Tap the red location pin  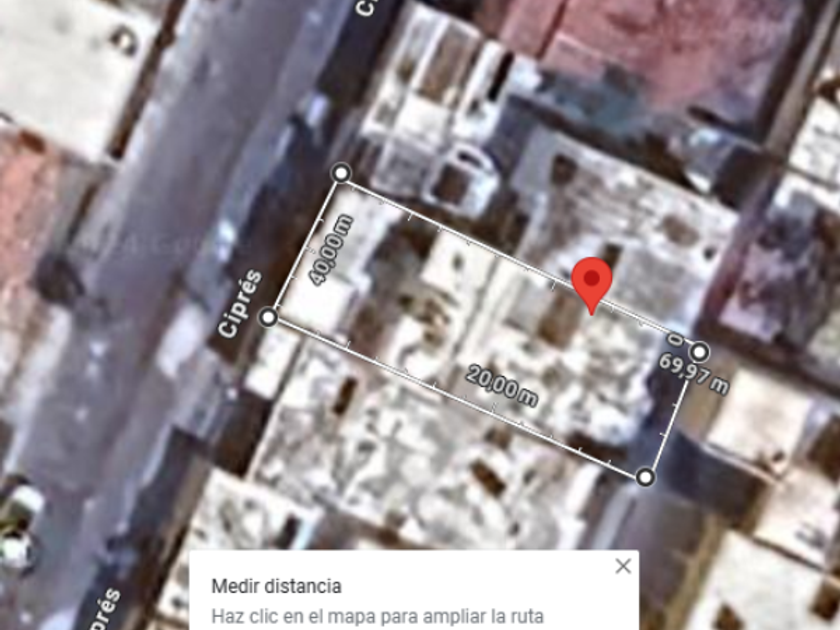click(593, 281)
